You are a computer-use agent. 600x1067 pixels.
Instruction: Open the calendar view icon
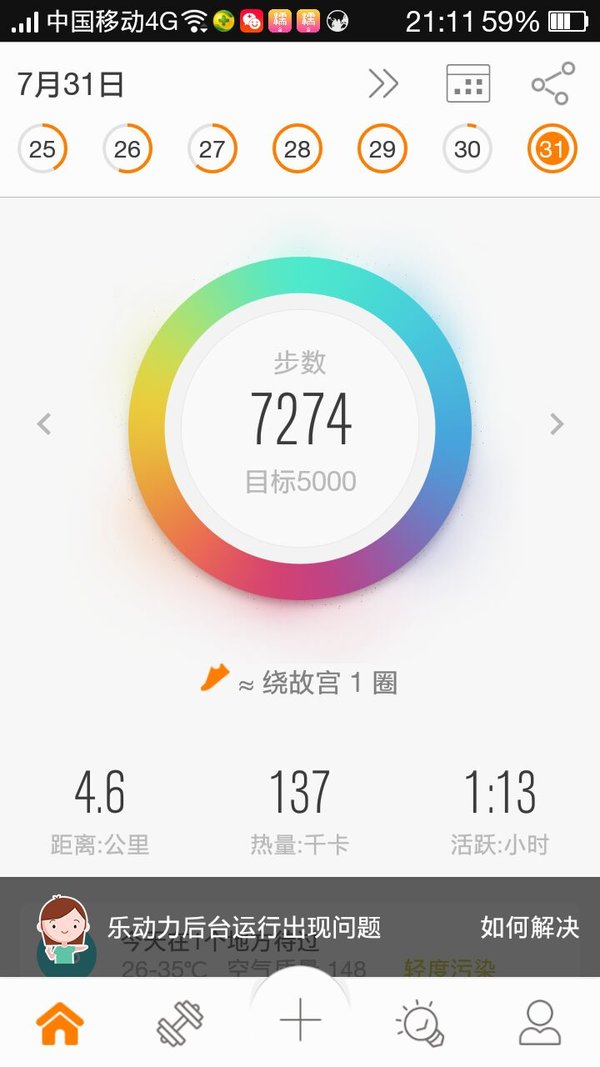pos(468,84)
